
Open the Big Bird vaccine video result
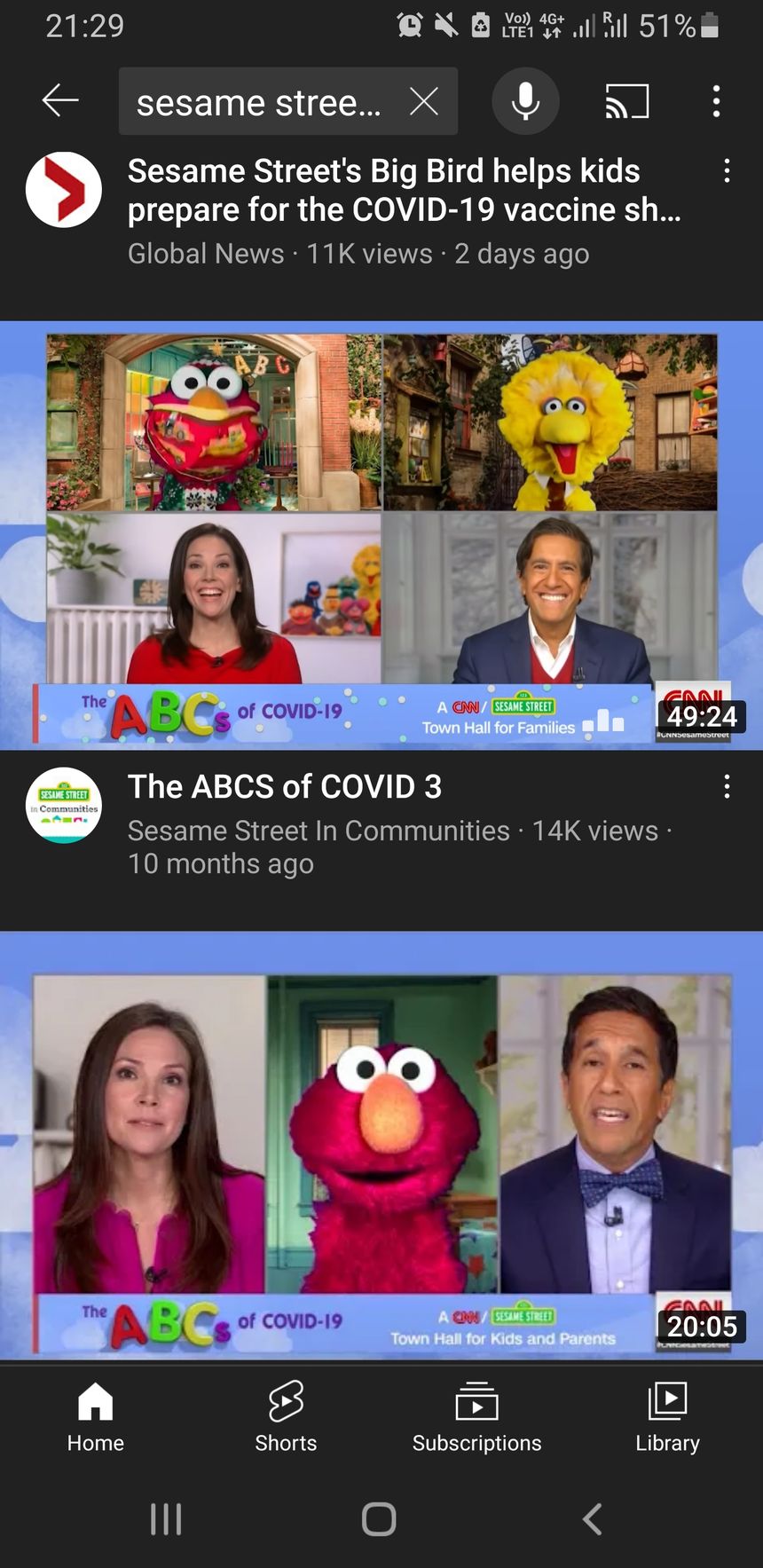tap(404, 190)
